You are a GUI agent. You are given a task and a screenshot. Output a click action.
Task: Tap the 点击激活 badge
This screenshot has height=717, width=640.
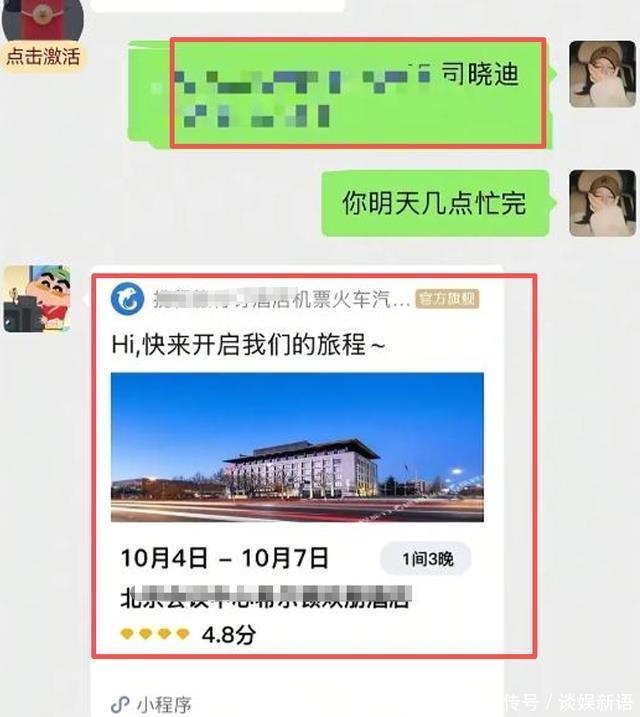click(x=43, y=56)
